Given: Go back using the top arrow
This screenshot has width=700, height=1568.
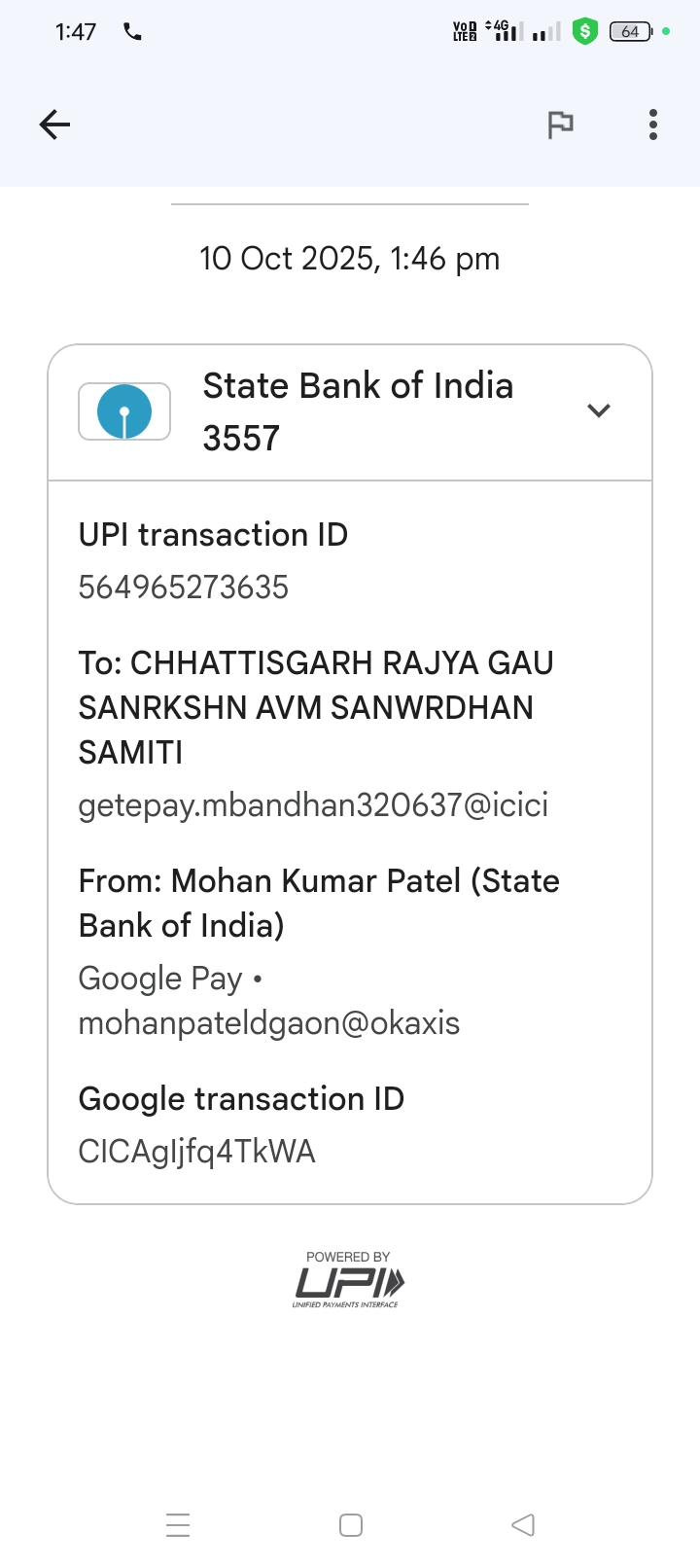Looking at the screenshot, I should (55, 125).
